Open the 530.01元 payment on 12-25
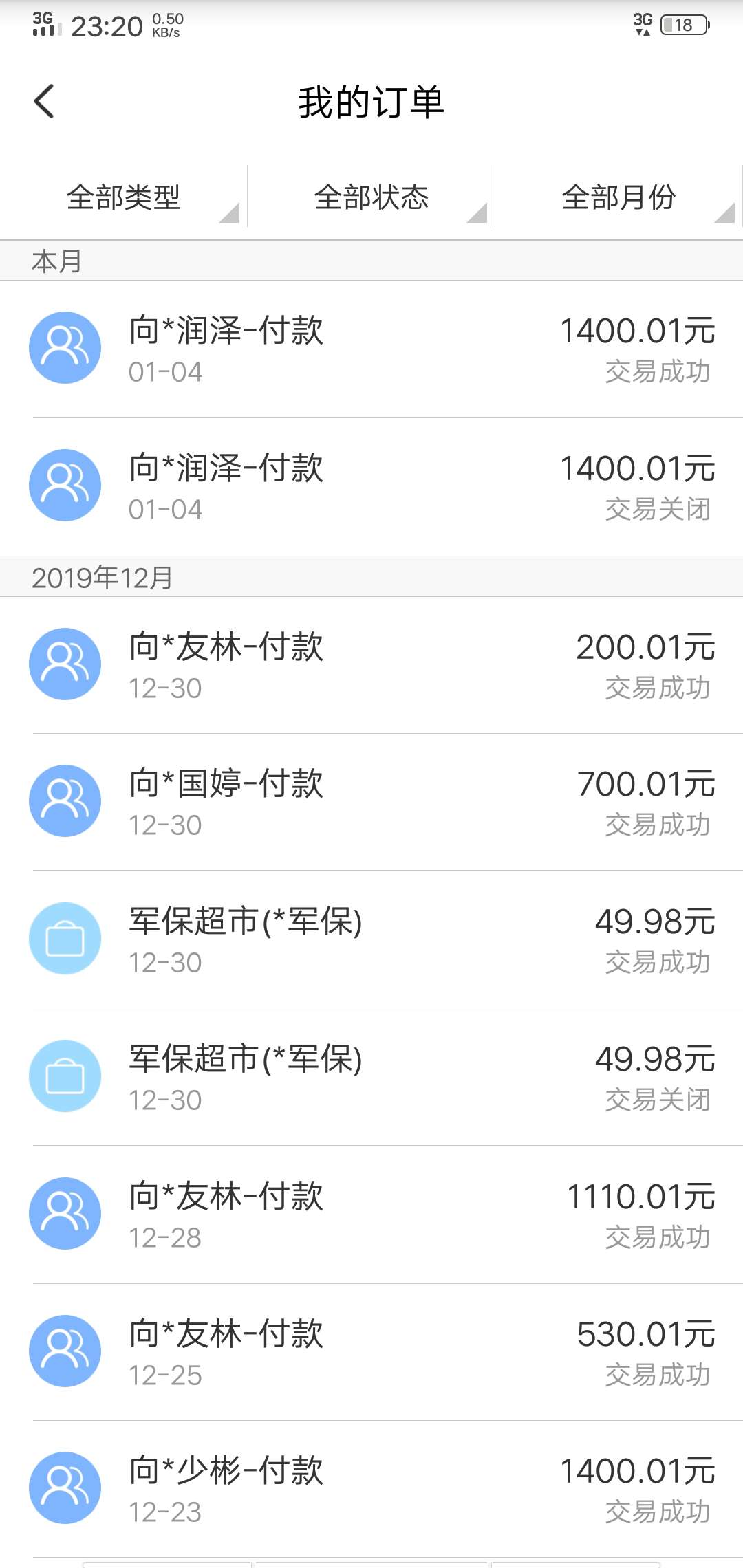This screenshot has height=1568, width=743. [x=371, y=1352]
